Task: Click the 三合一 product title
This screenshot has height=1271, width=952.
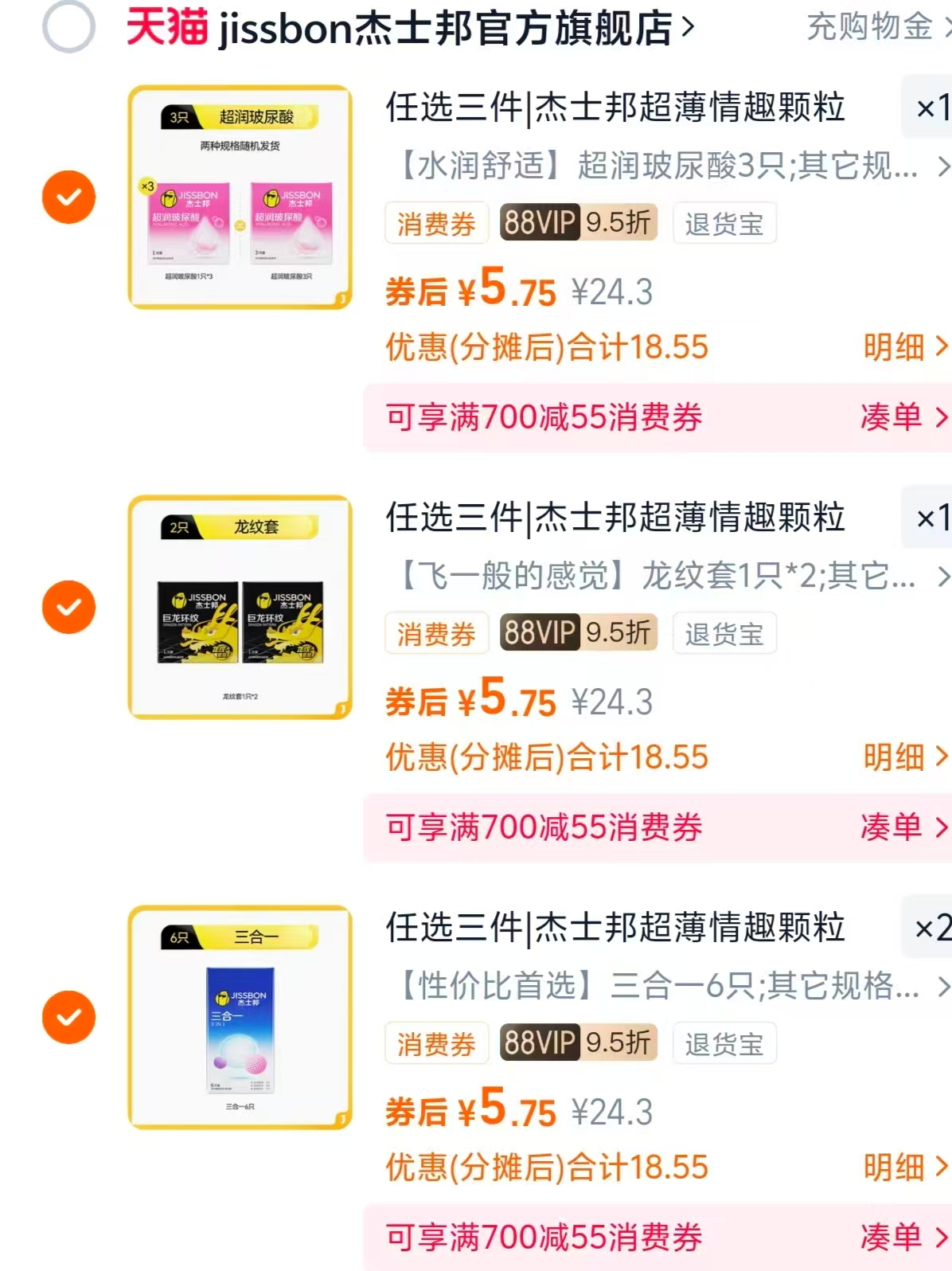Action: tap(617, 926)
